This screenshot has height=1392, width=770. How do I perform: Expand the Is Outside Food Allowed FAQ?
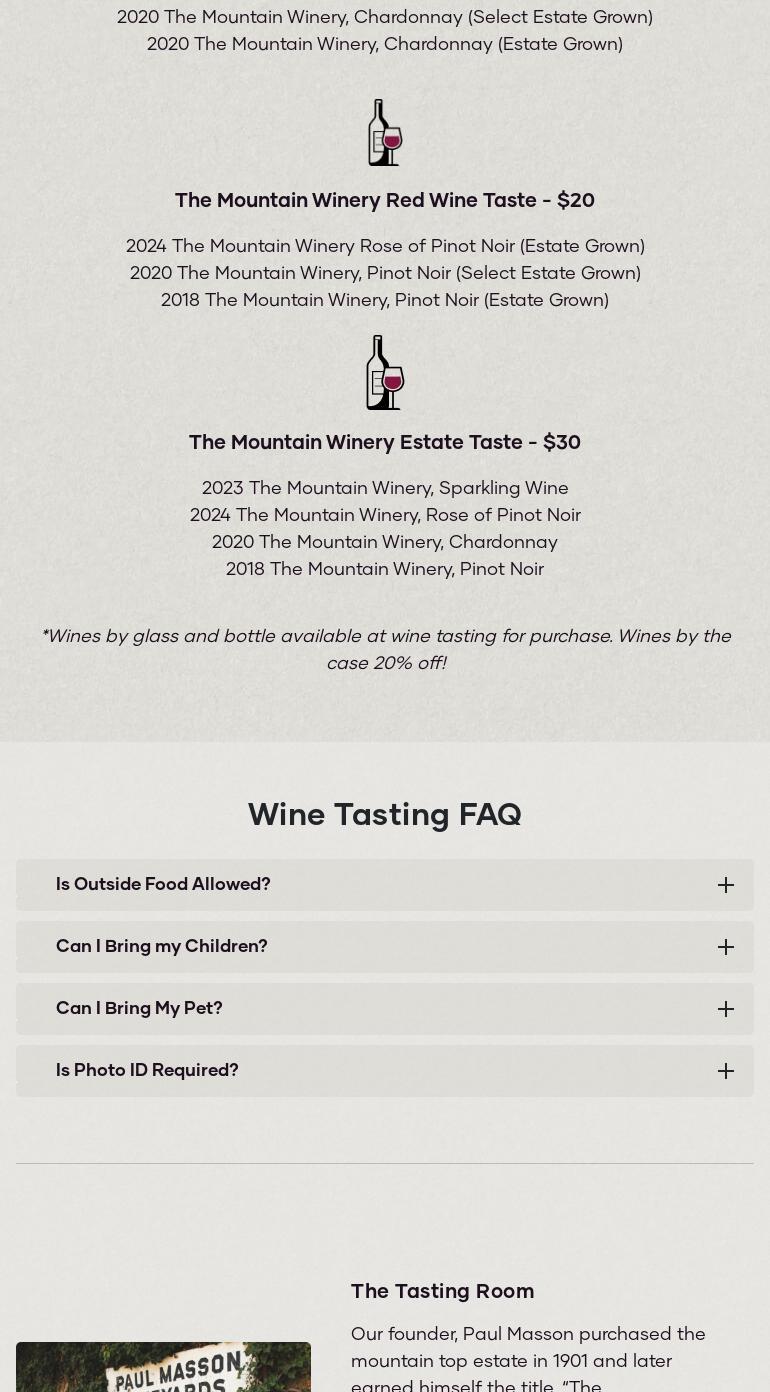(385, 884)
